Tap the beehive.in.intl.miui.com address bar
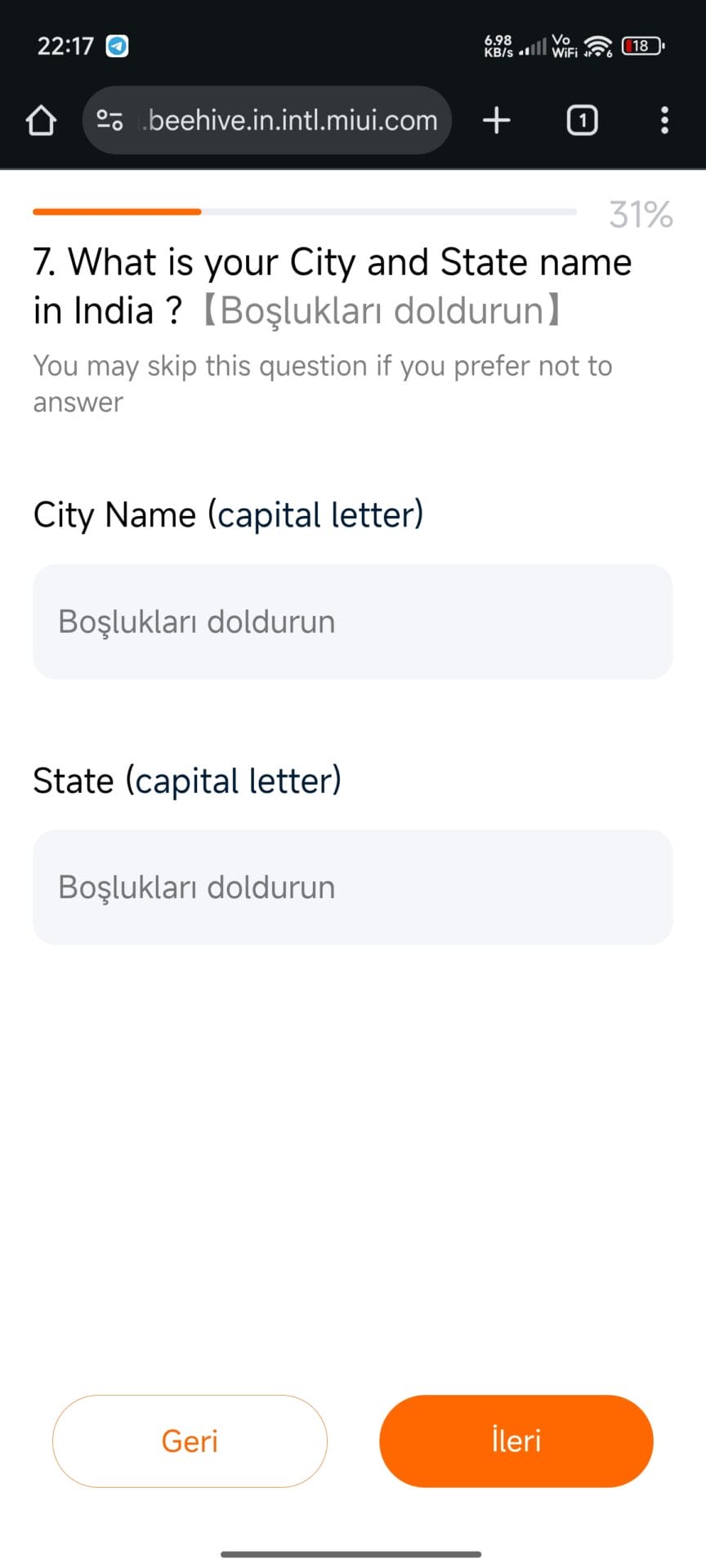 [293, 120]
